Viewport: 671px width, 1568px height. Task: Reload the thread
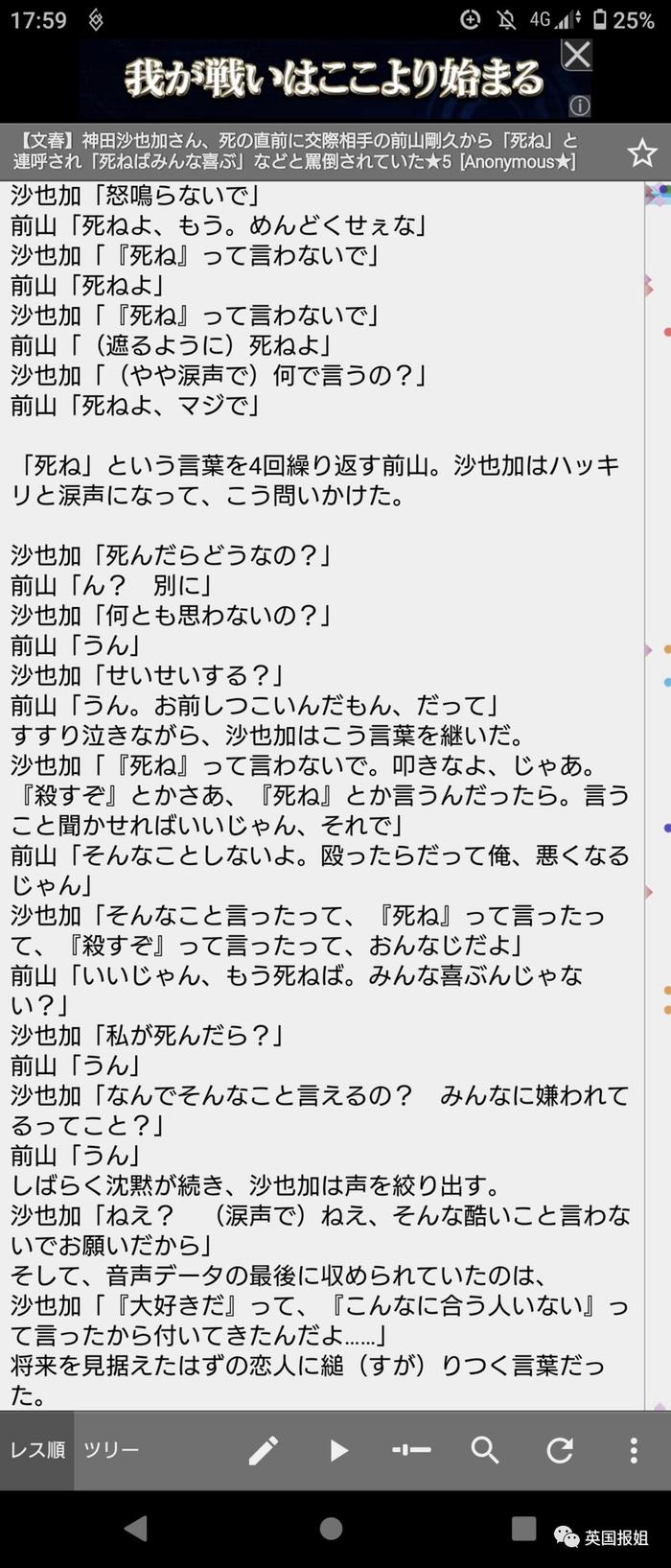pyautogui.click(x=560, y=1450)
